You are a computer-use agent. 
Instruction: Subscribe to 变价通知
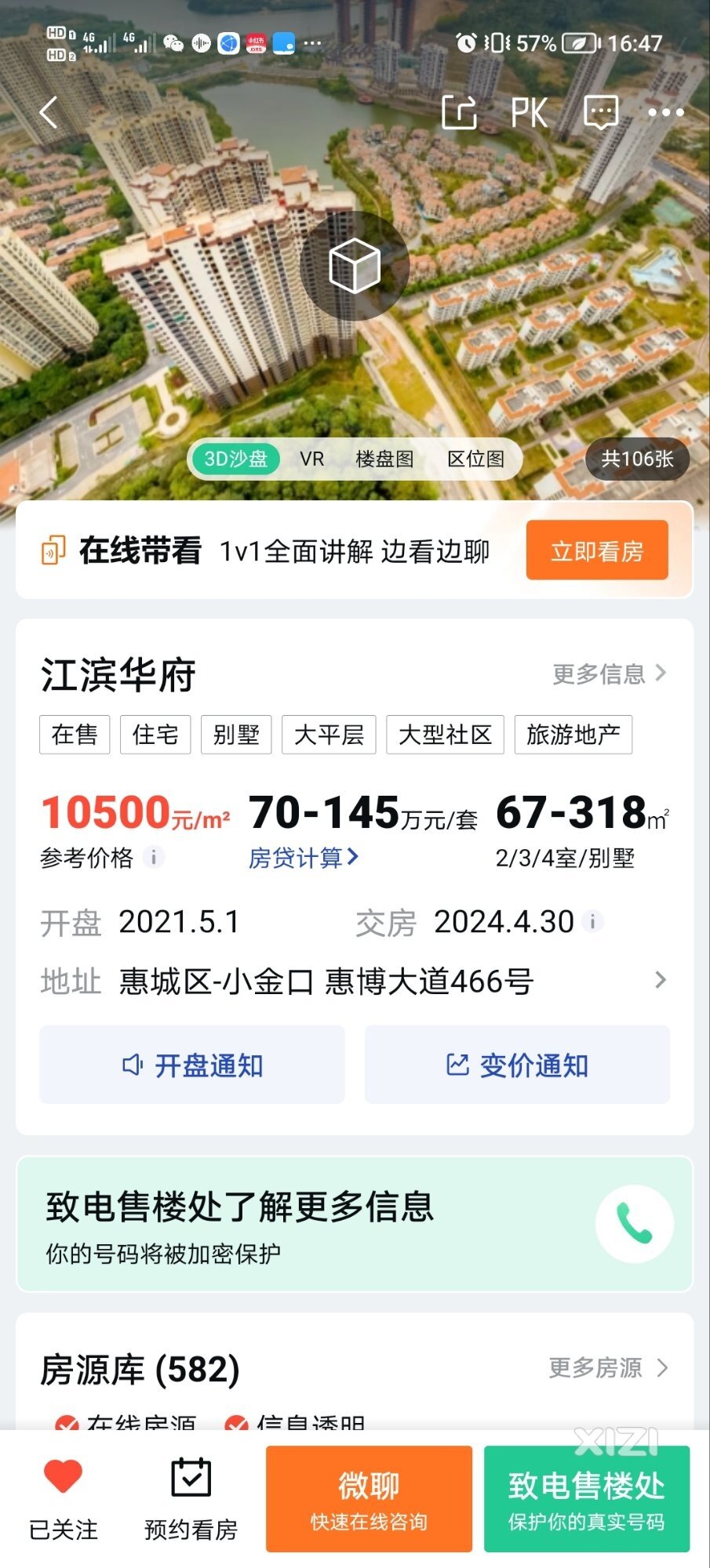click(x=517, y=1065)
